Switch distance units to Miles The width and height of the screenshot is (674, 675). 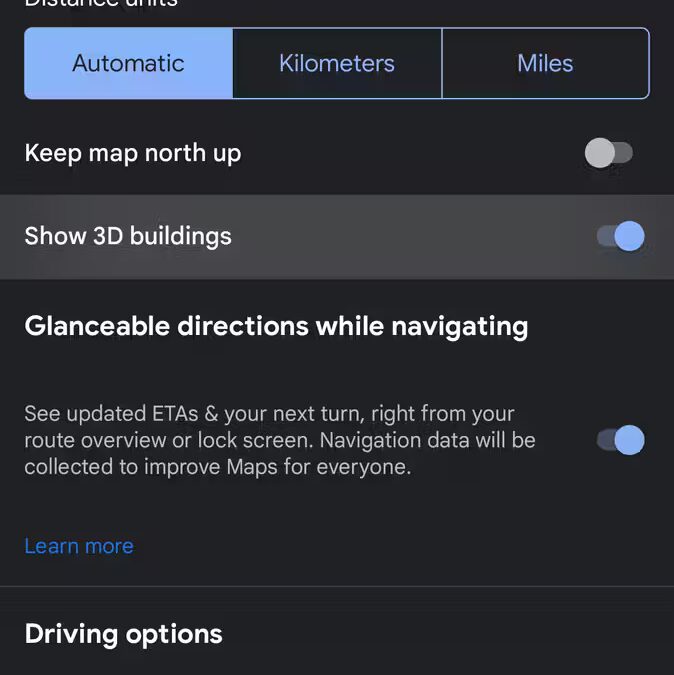click(x=545, y=63)
